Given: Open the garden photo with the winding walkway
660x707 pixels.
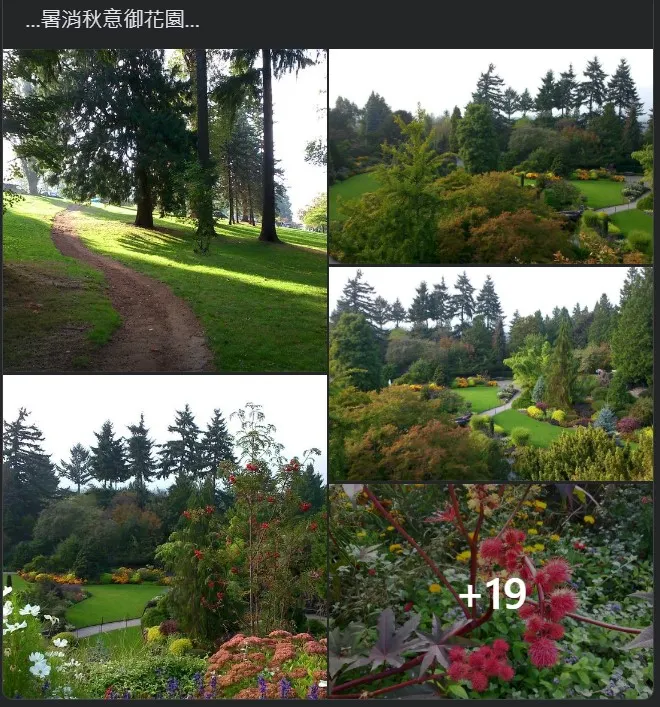Looking at the screenshot, I should [x=490, y=373].
